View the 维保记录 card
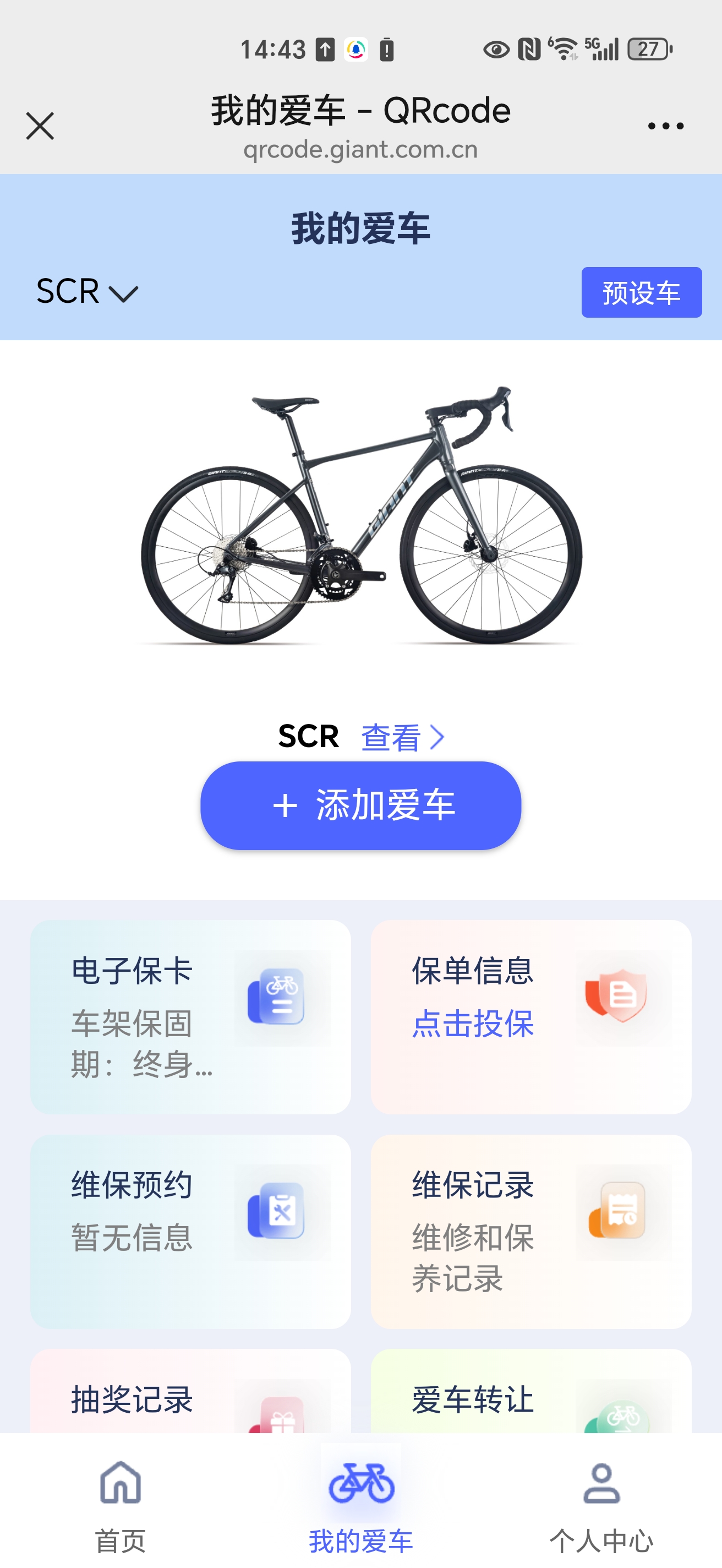 point(530,1231)
